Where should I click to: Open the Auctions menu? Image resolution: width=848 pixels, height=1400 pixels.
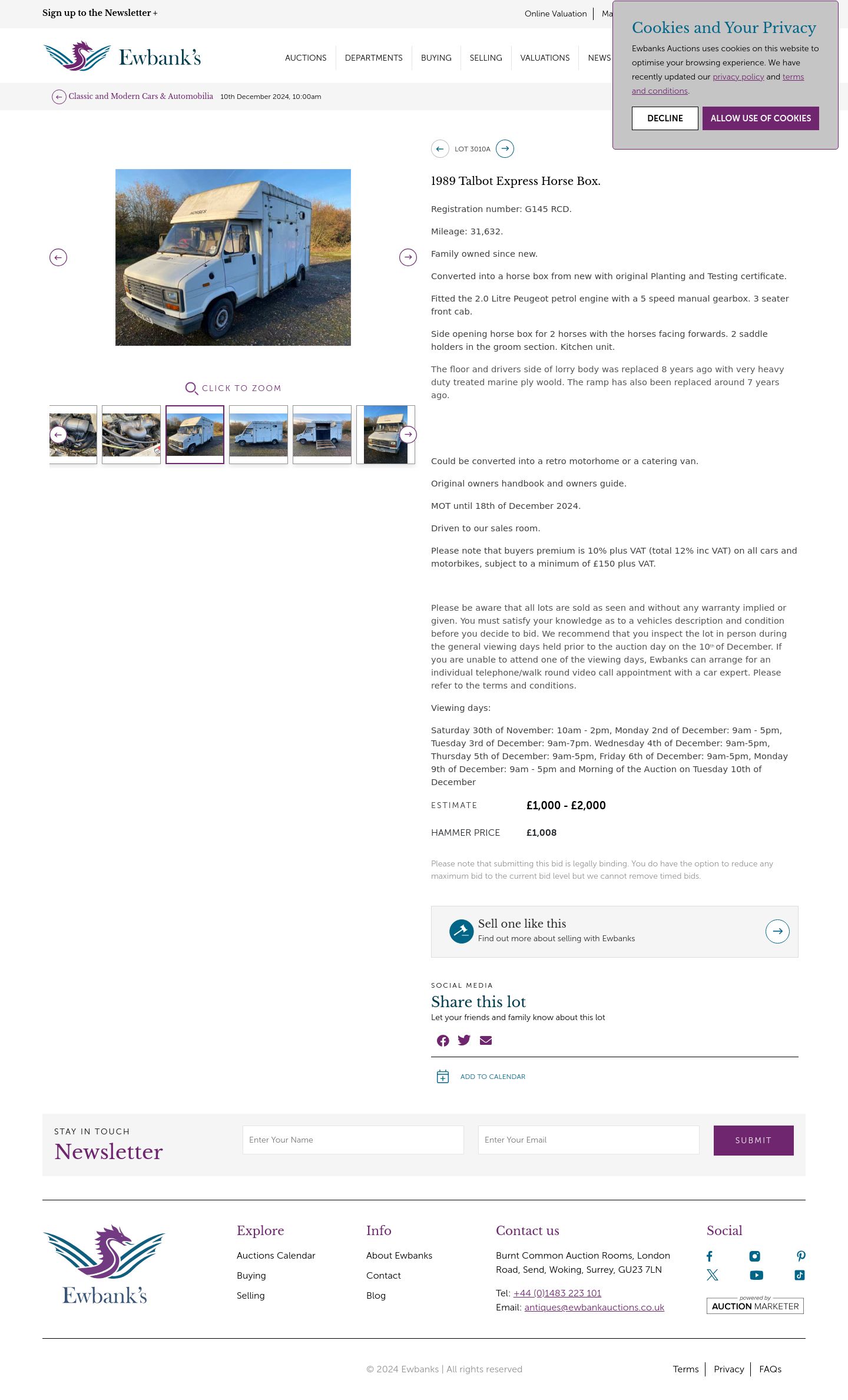[306, 58]
